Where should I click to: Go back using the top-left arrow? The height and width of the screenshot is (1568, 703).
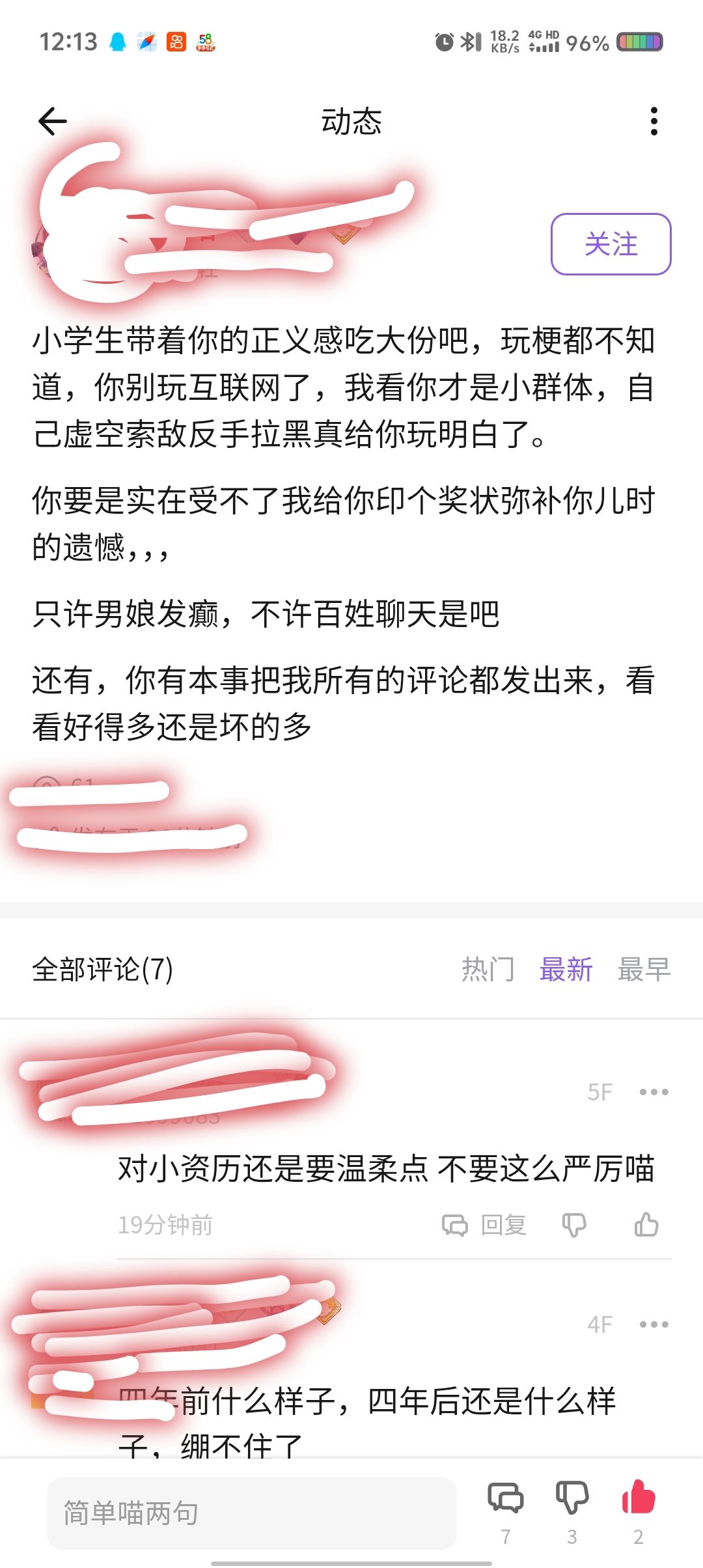click(x=53, y=122)
